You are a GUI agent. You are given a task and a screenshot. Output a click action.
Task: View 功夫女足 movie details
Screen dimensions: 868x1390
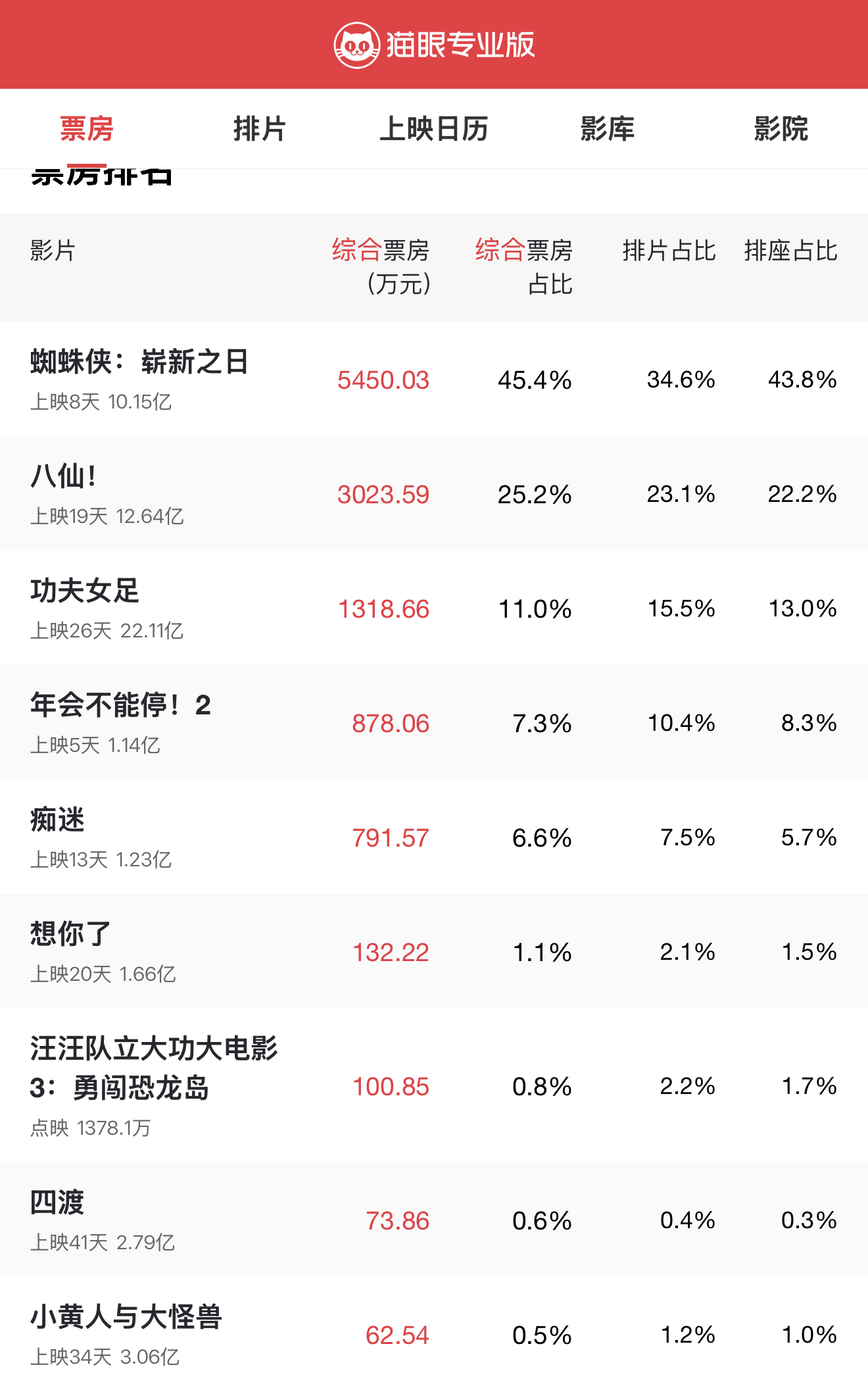tap(434, 608)
